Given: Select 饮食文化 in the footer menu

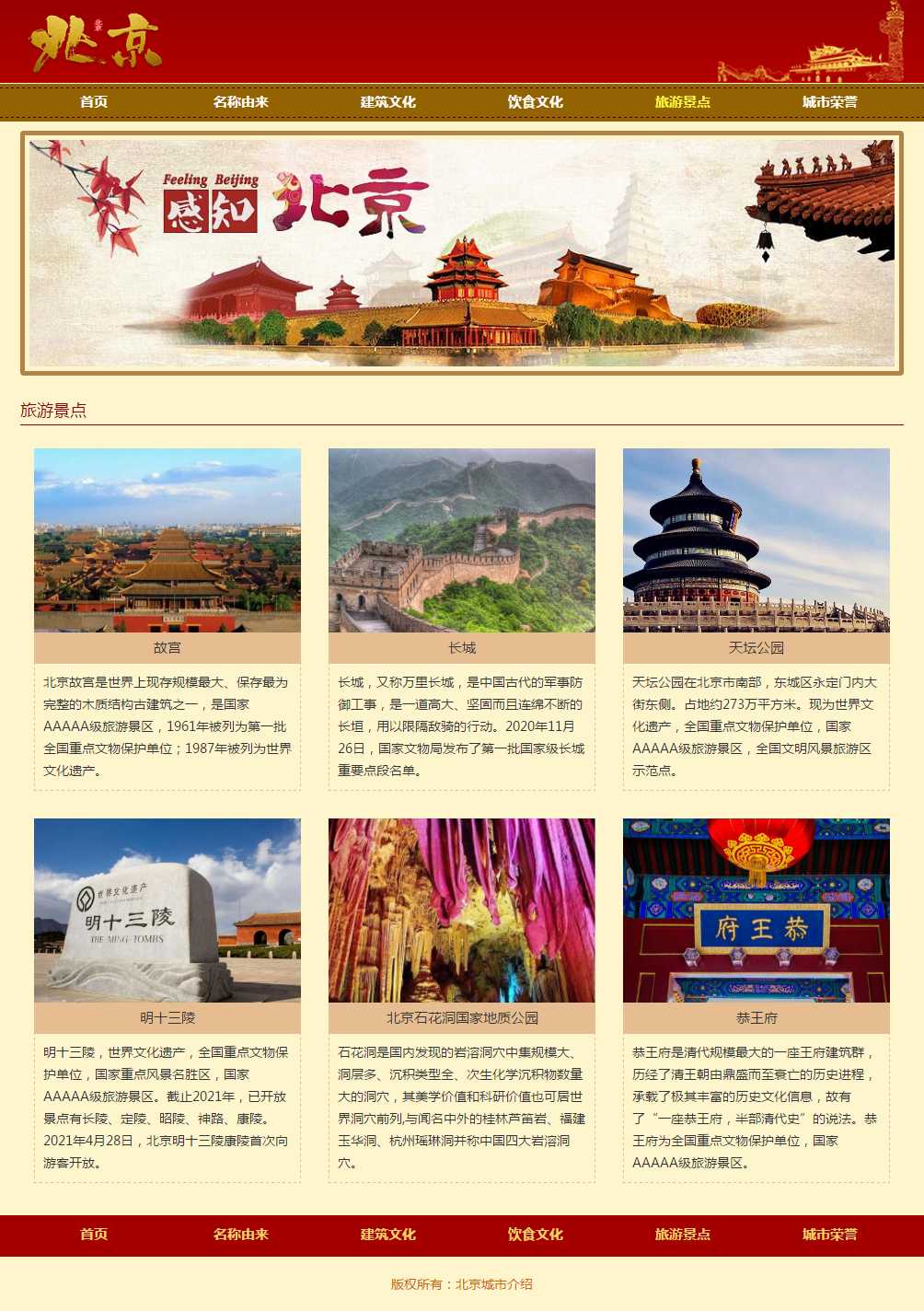Looking at the screenshot, I should pos(536,1235).
